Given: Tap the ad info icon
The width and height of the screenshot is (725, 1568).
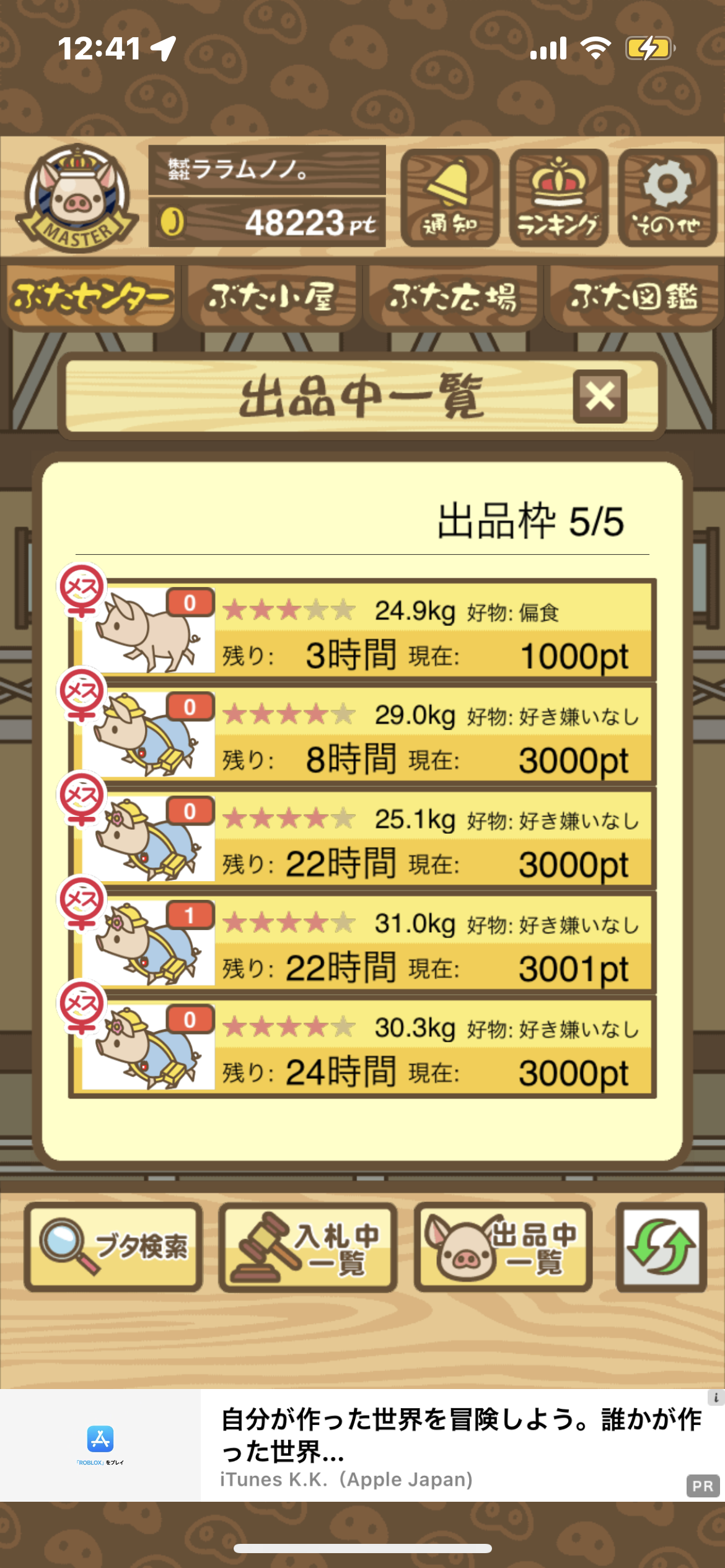Looking at the screenshot, I should (x=716, y=1397).
